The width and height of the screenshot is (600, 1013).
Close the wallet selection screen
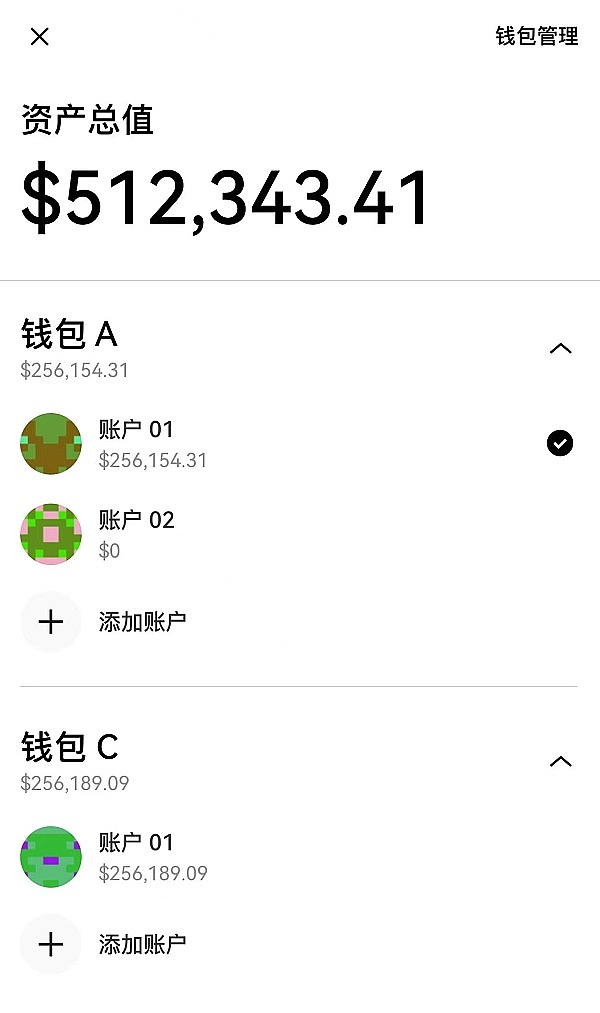click(39, 37)
